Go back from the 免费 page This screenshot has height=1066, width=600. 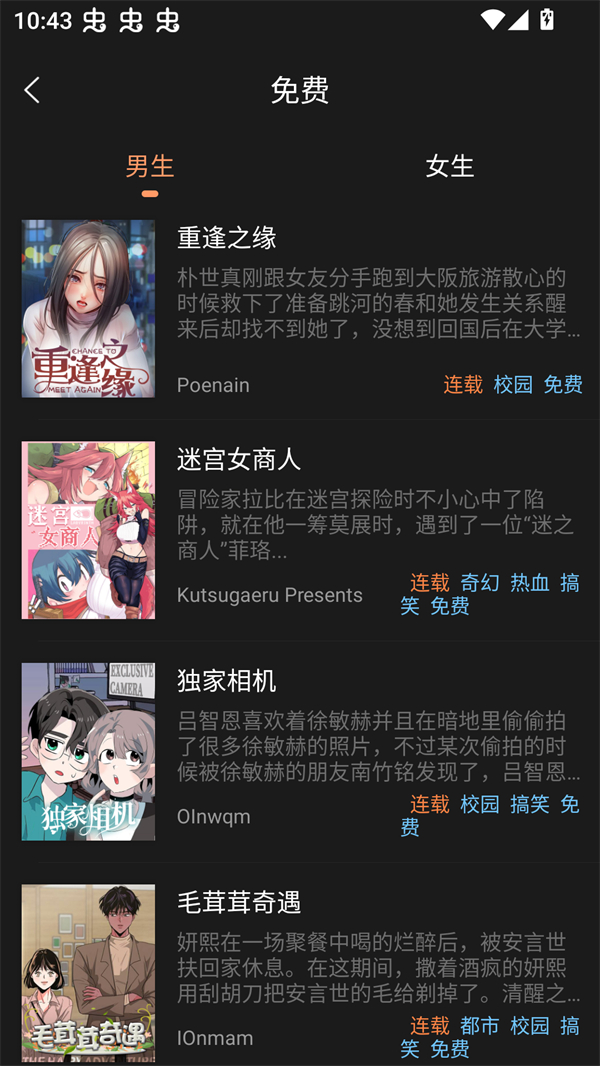pyautogui.click(x=32, y=90)
